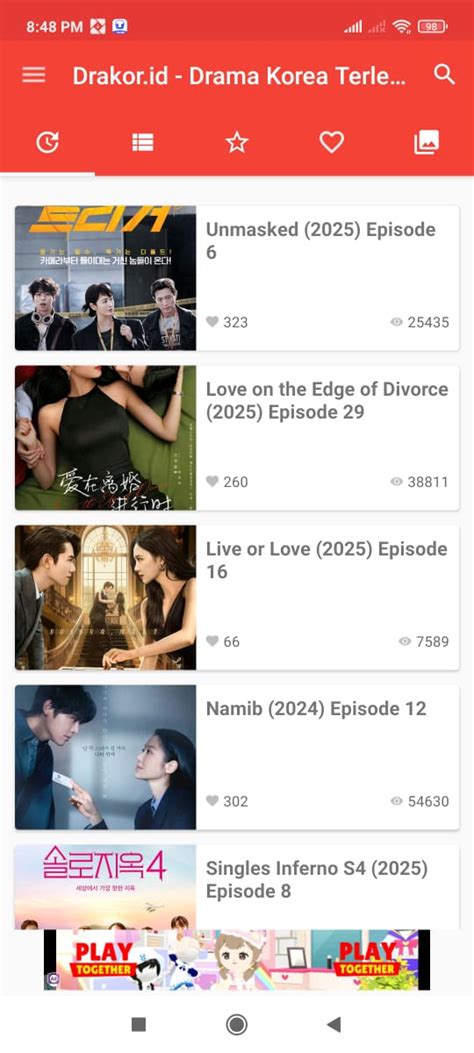Open the search magnifier icon
Viewport: 474px width, 1053px height.
[x=444, y=75]
